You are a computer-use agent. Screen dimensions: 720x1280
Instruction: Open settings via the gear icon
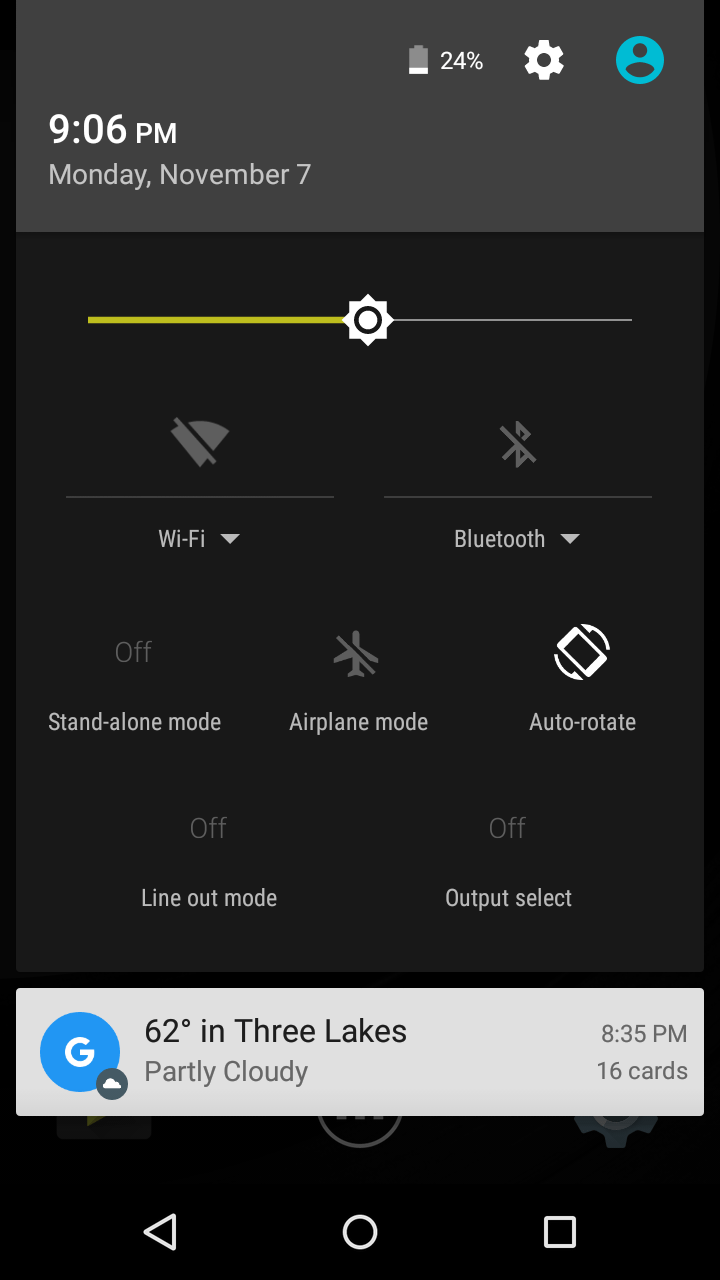pos(544,61)
